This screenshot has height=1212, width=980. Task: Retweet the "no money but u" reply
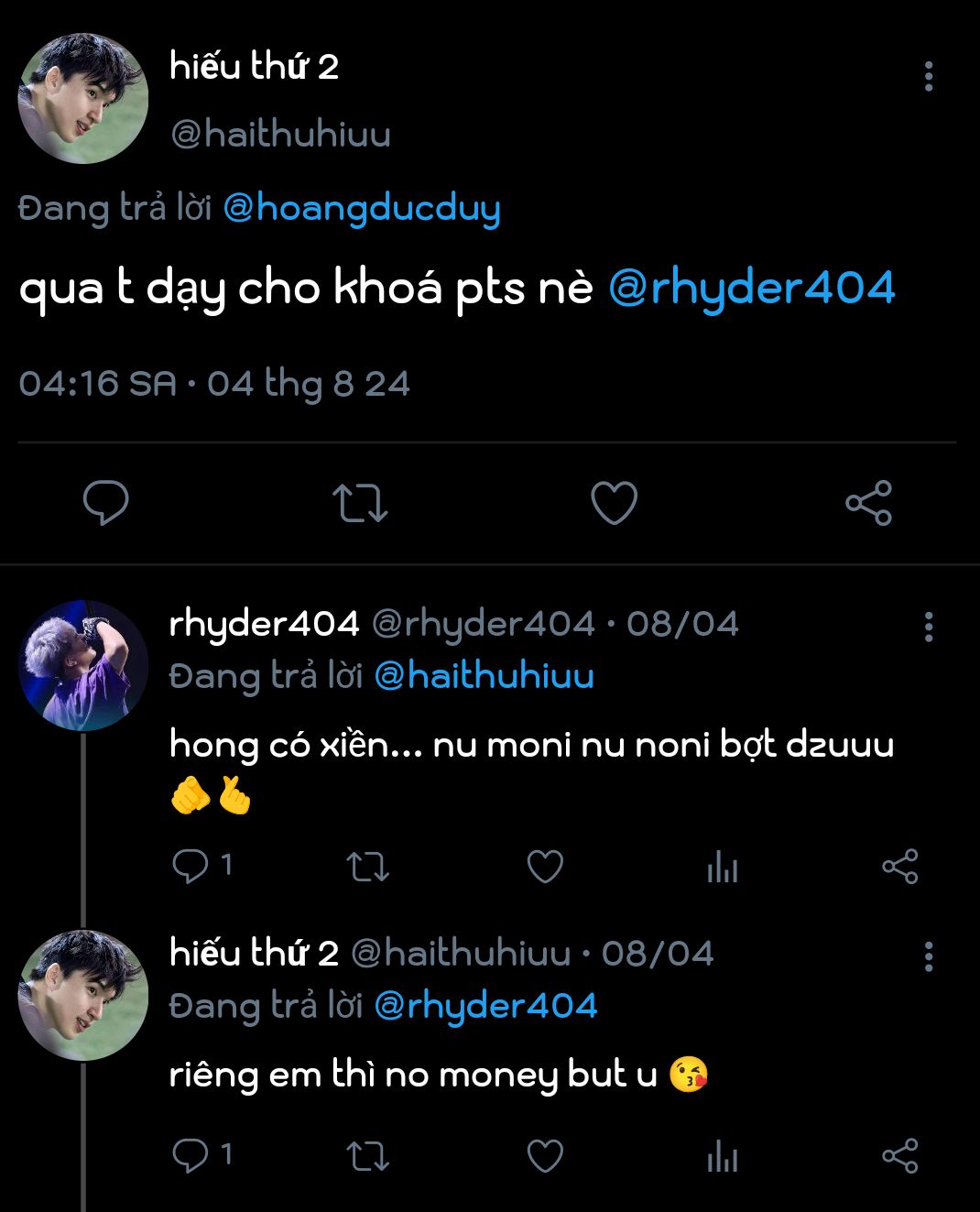[367, 1156]
